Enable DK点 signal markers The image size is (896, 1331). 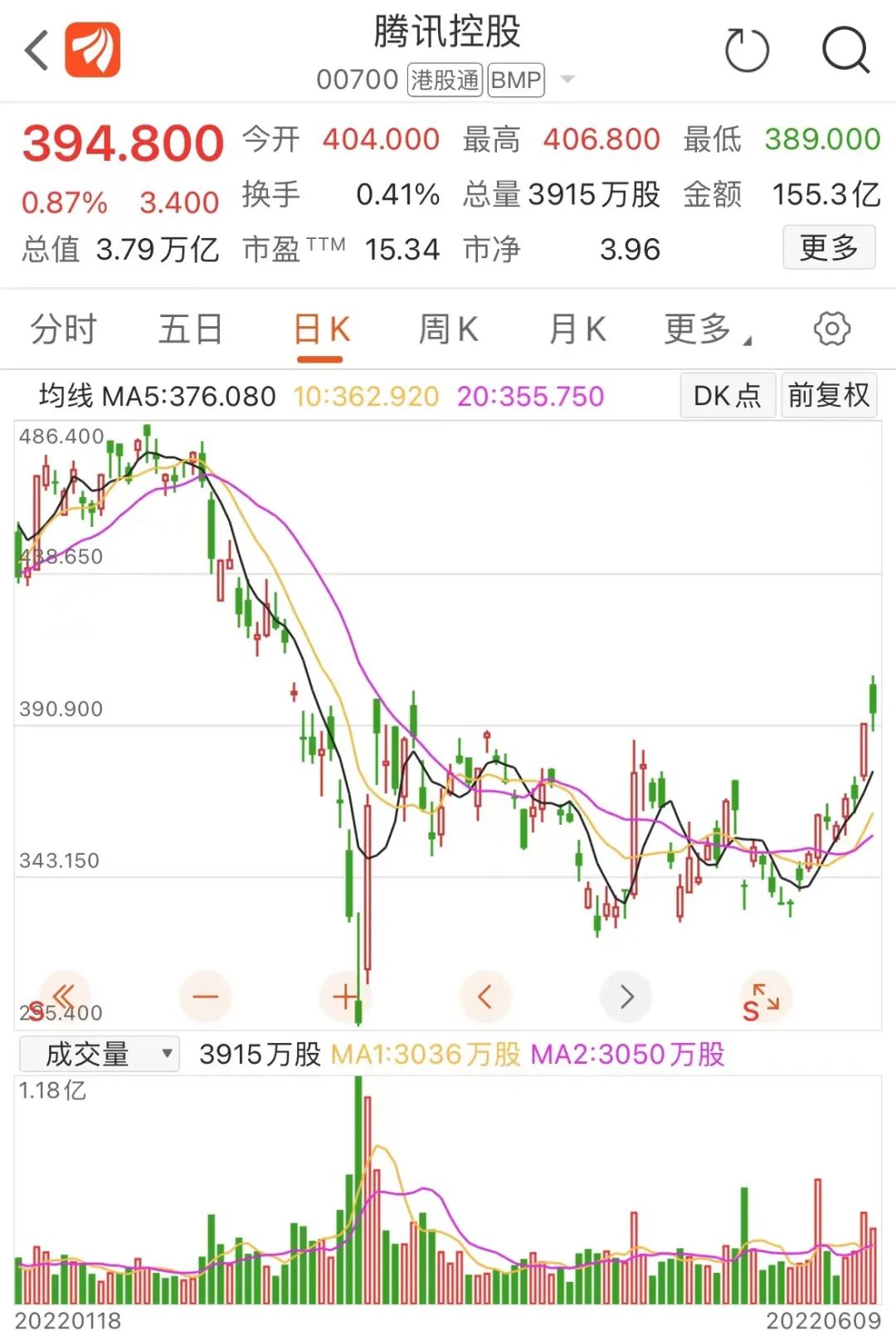coord(727,396)
